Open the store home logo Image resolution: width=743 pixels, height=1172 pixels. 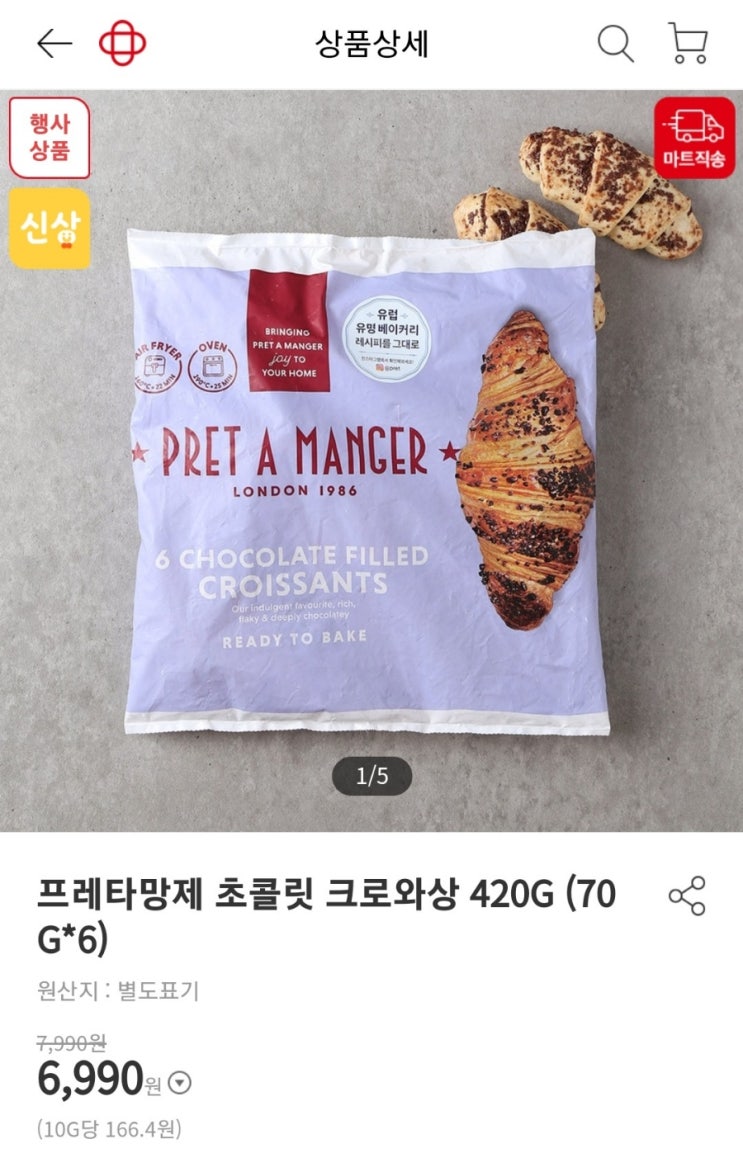click(x=122, y=44)
